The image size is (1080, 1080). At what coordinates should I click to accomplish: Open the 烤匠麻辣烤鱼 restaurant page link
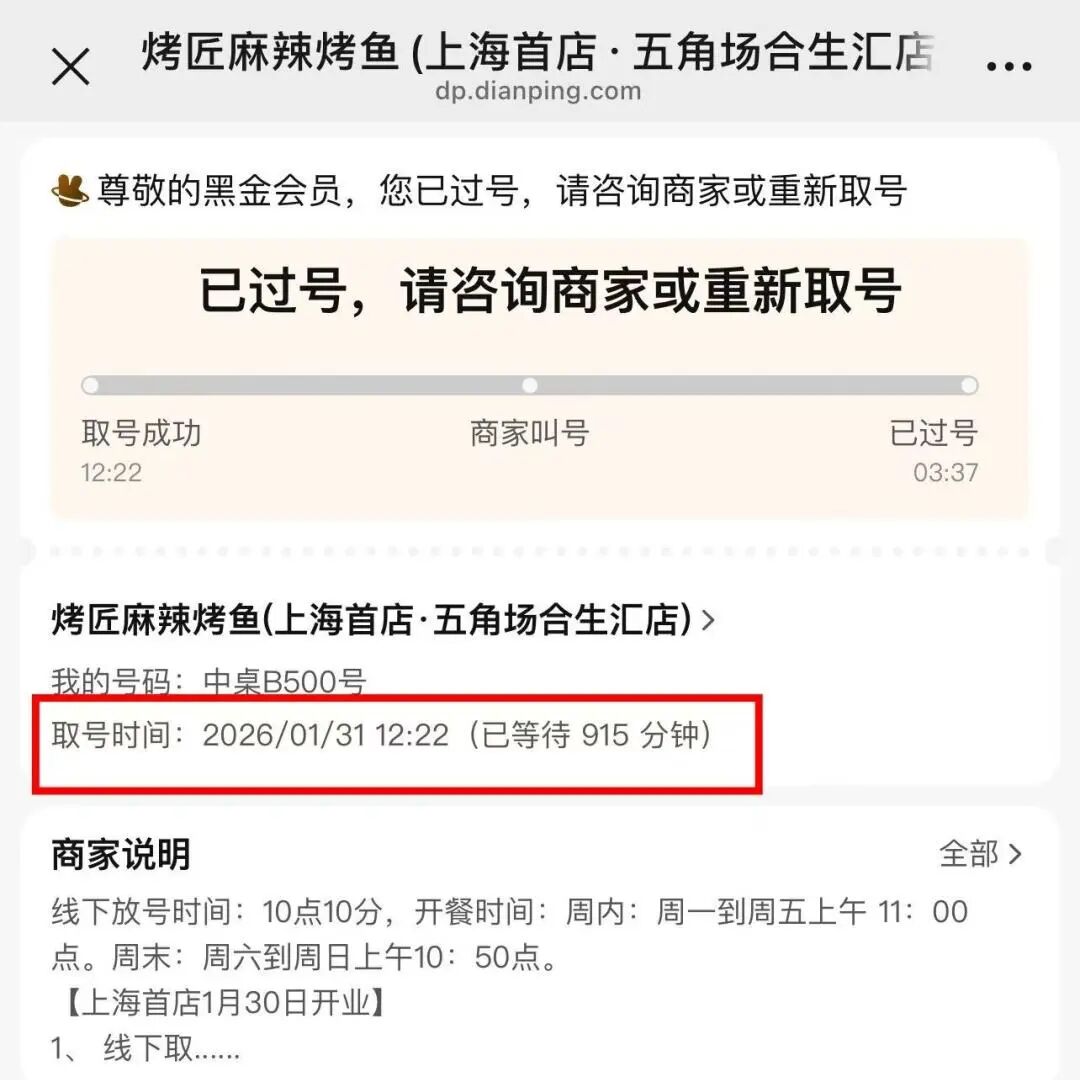click(x=382, y=621)
